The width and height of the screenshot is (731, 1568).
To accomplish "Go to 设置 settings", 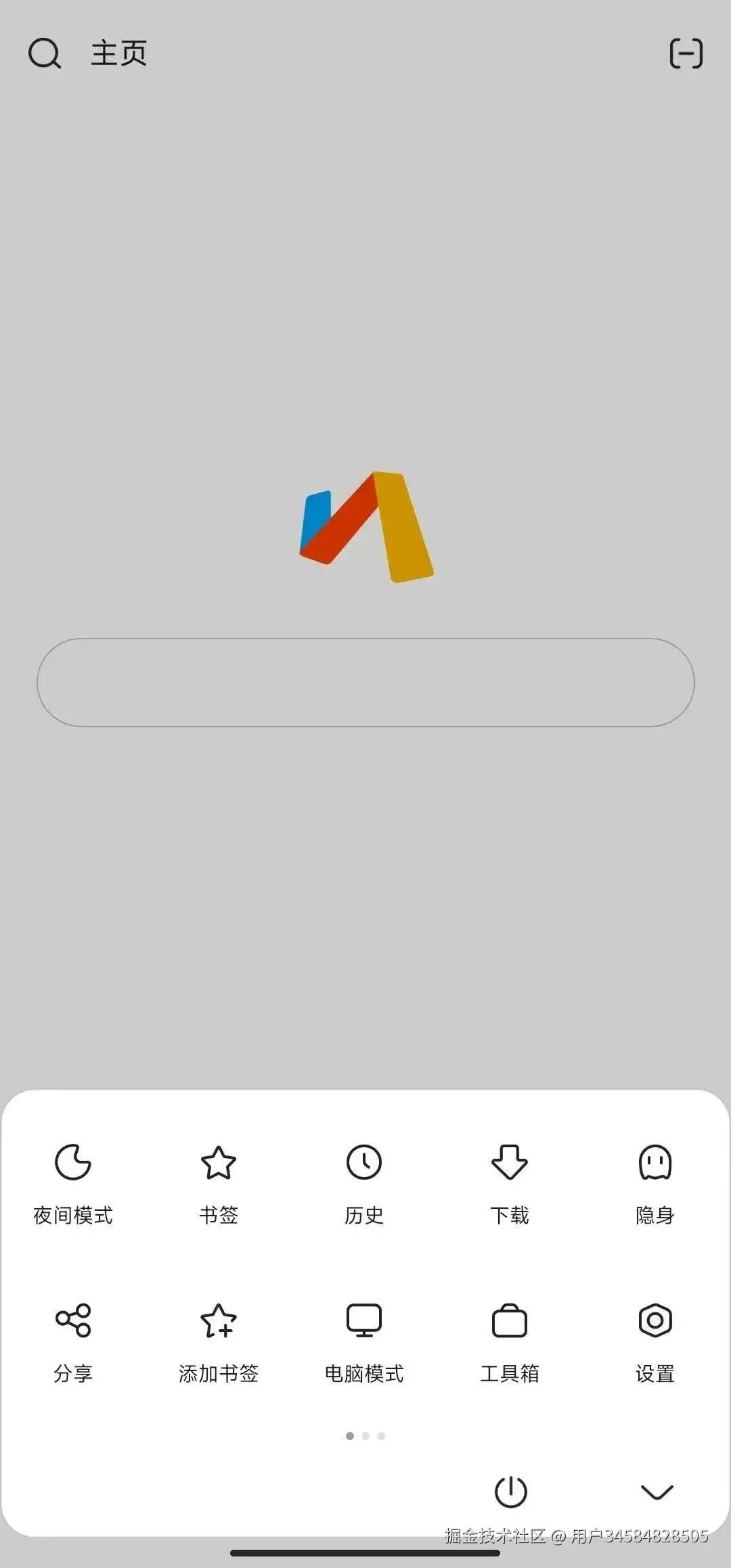I will click(x=655, y=1340).
